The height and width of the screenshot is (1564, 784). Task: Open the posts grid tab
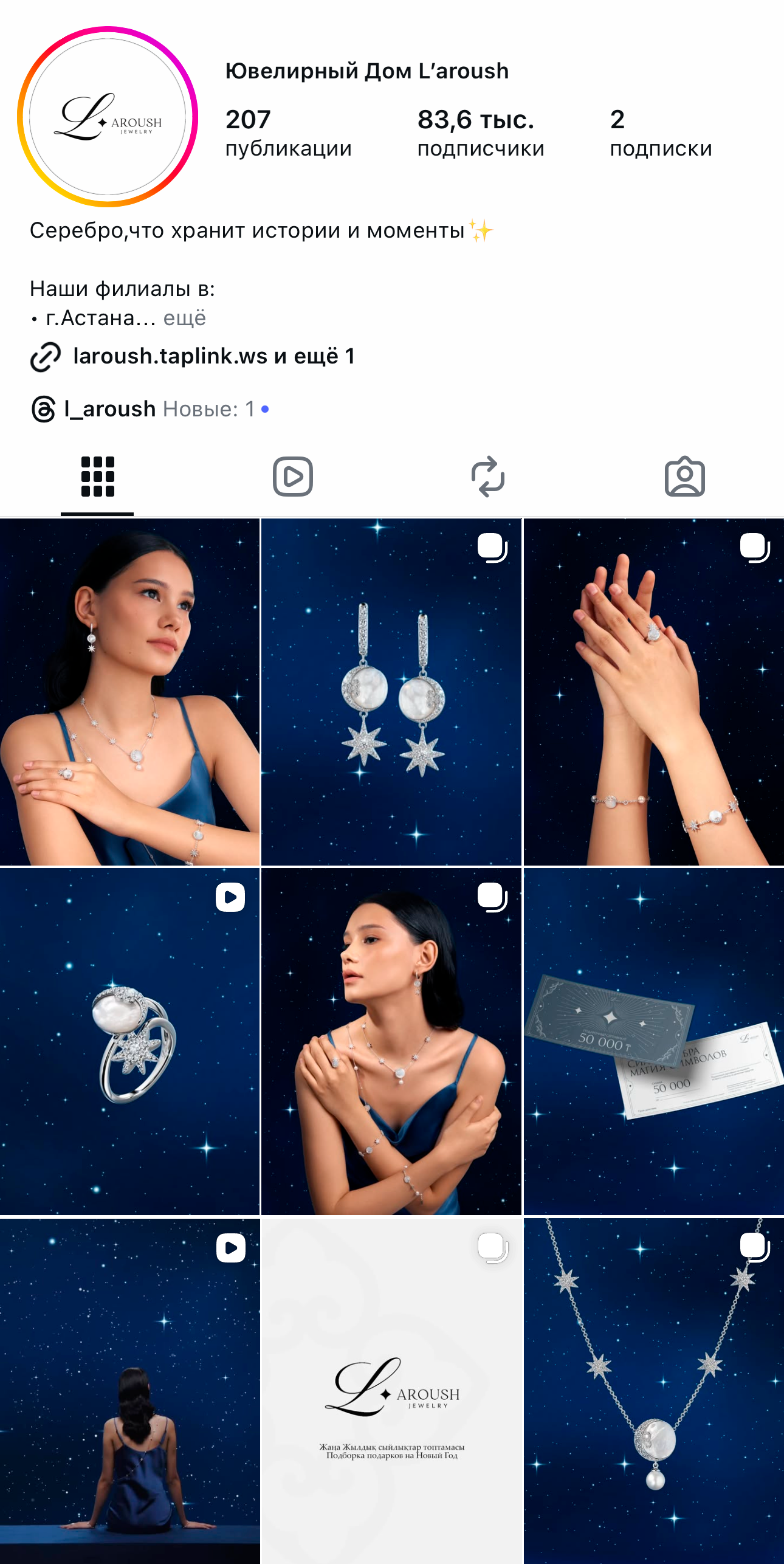(97, 477)
